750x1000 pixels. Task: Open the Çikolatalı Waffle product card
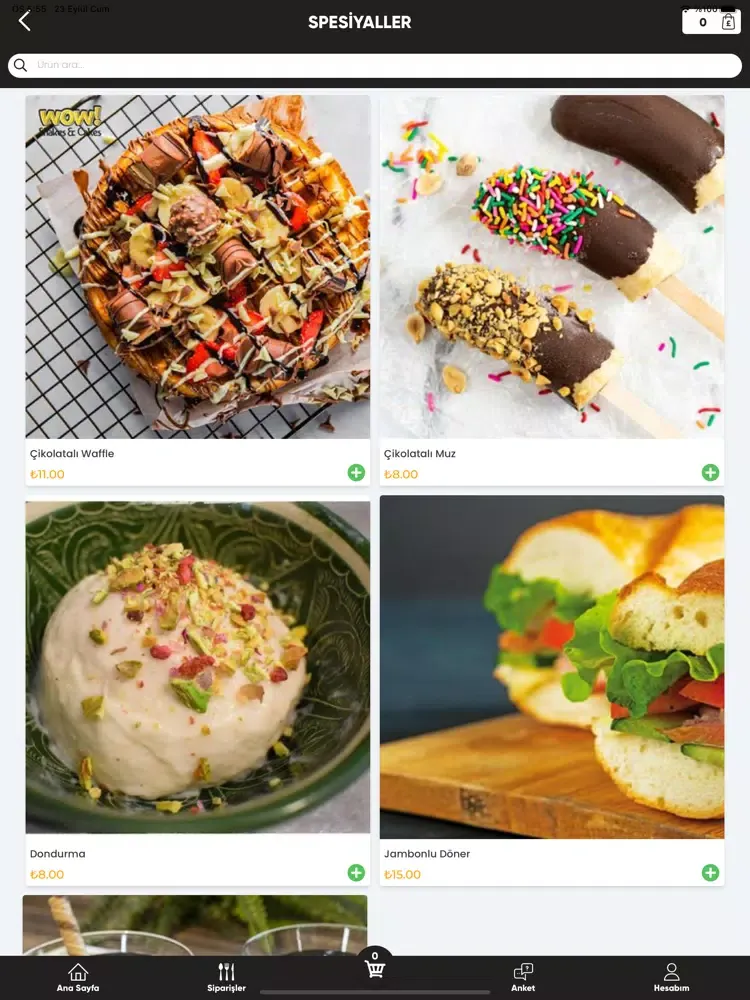197,267
